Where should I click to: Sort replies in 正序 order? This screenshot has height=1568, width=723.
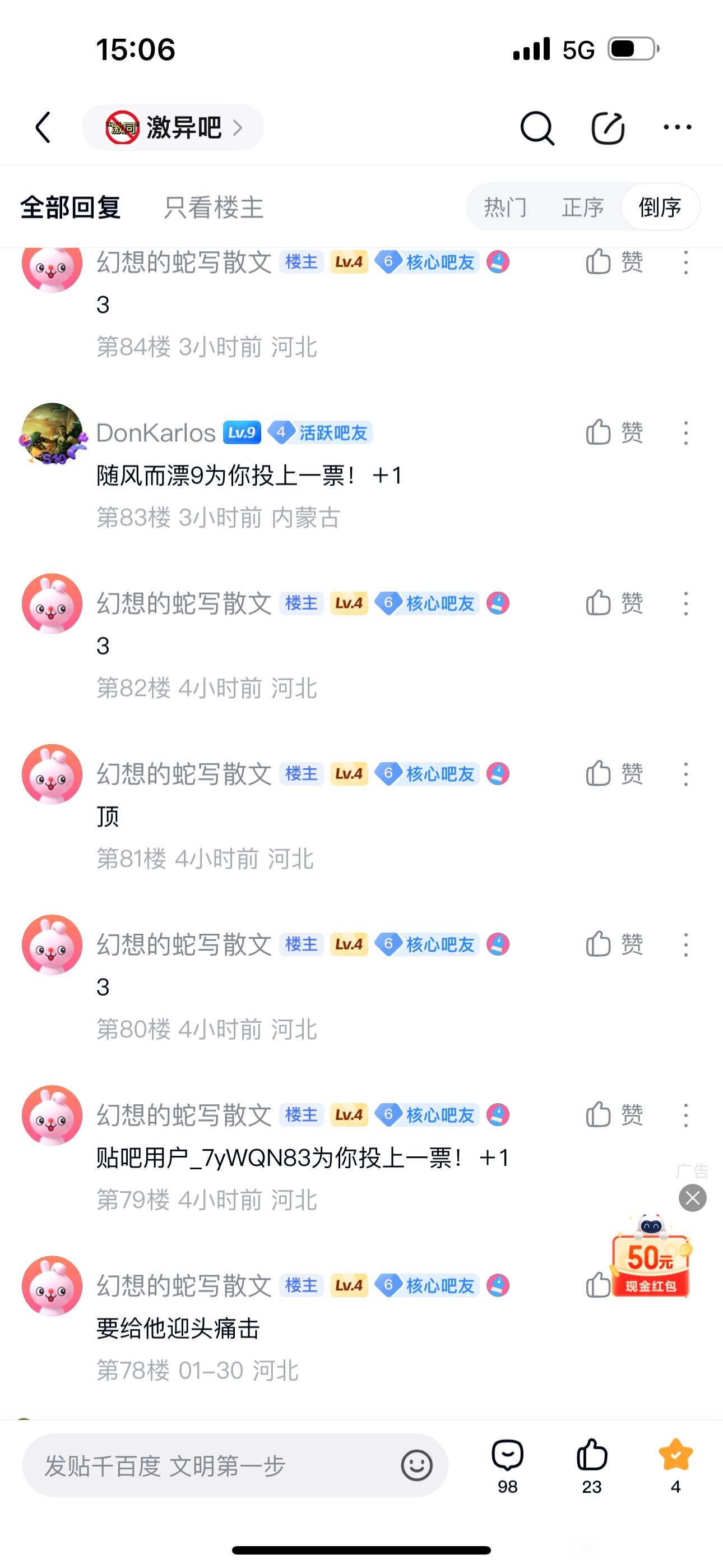coord(582,207)
